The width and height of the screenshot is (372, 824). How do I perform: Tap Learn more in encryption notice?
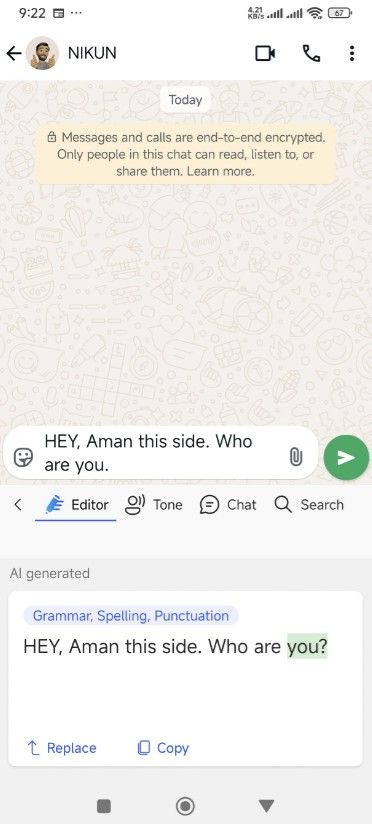[221, 171]
